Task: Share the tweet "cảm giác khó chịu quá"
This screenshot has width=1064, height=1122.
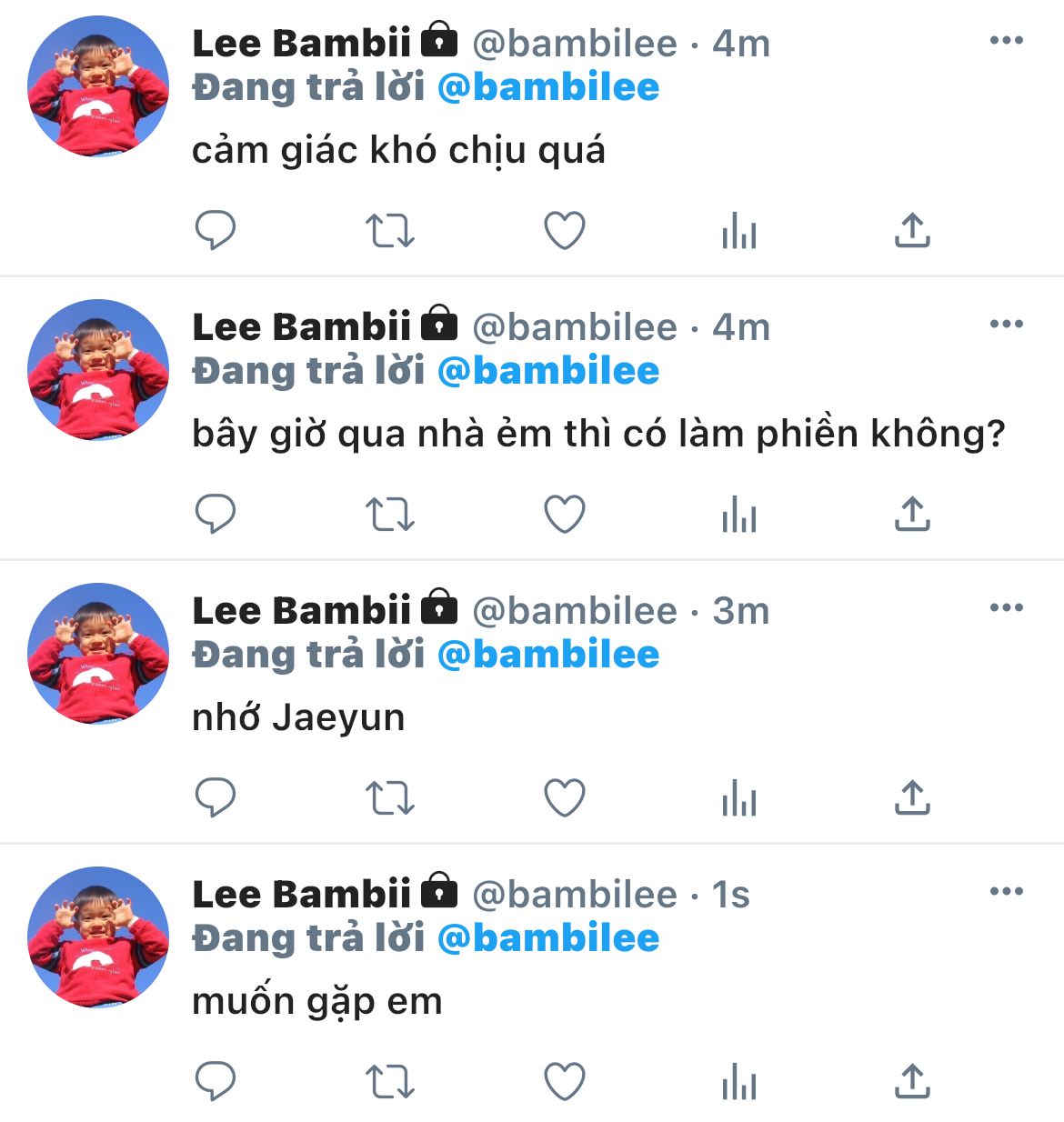Action: pyautogui.click(x=912, y=231)
